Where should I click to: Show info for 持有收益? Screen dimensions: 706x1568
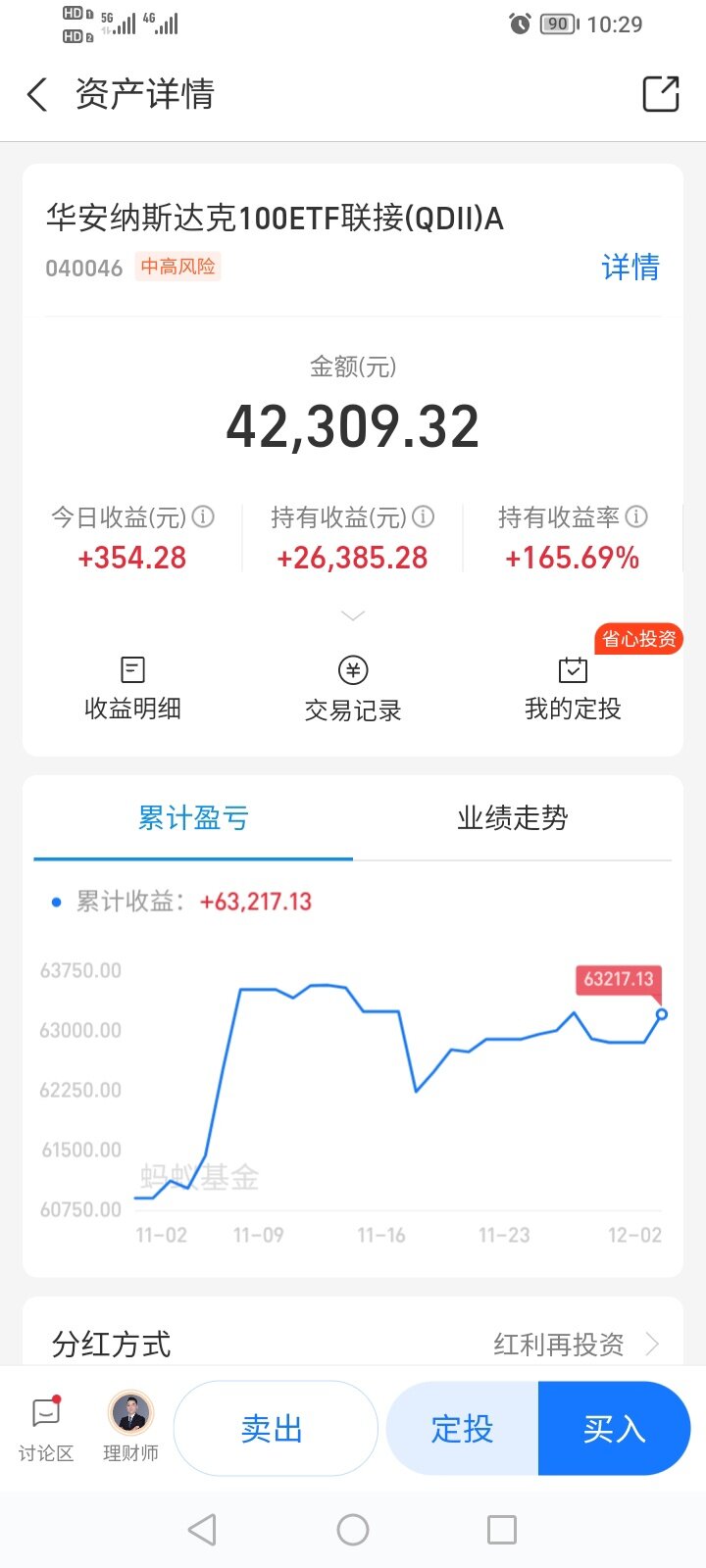click(x=424, y=516)
